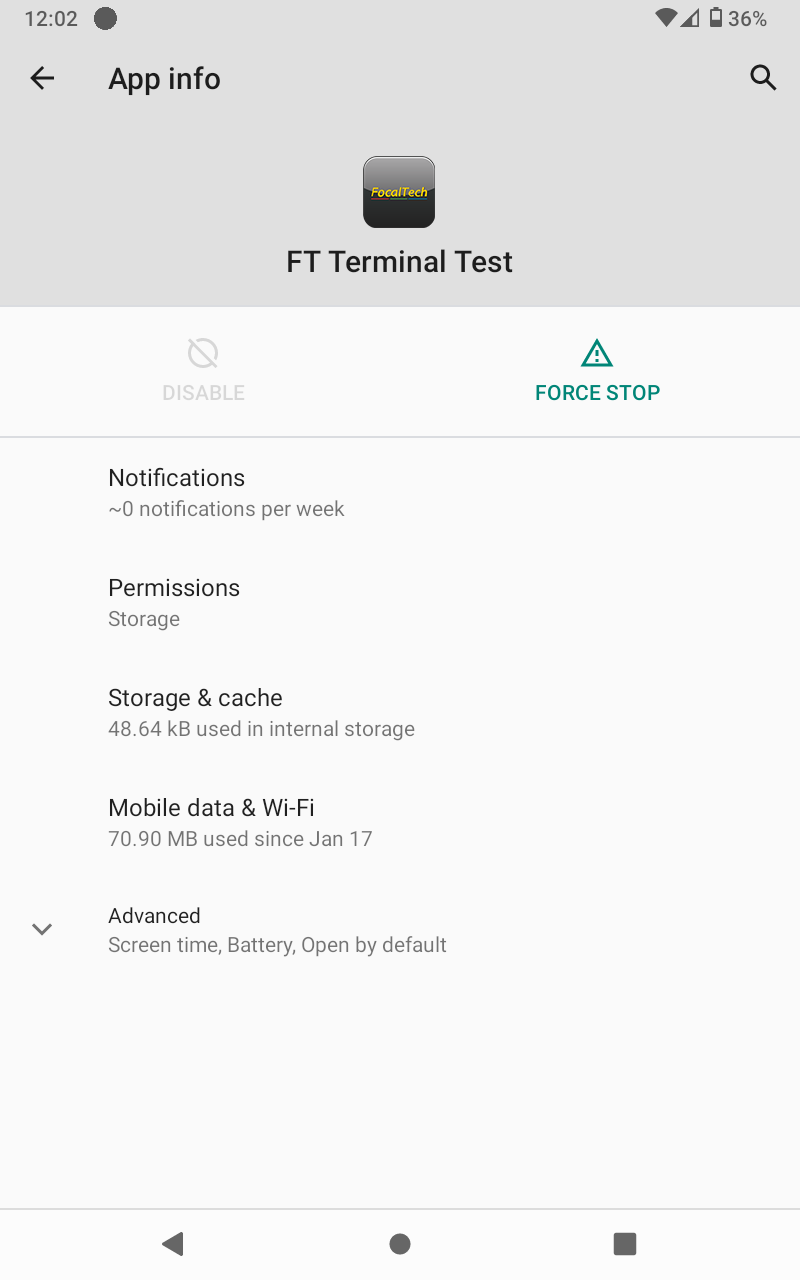Force stop FT Terminal Test

tap(597, 371)
